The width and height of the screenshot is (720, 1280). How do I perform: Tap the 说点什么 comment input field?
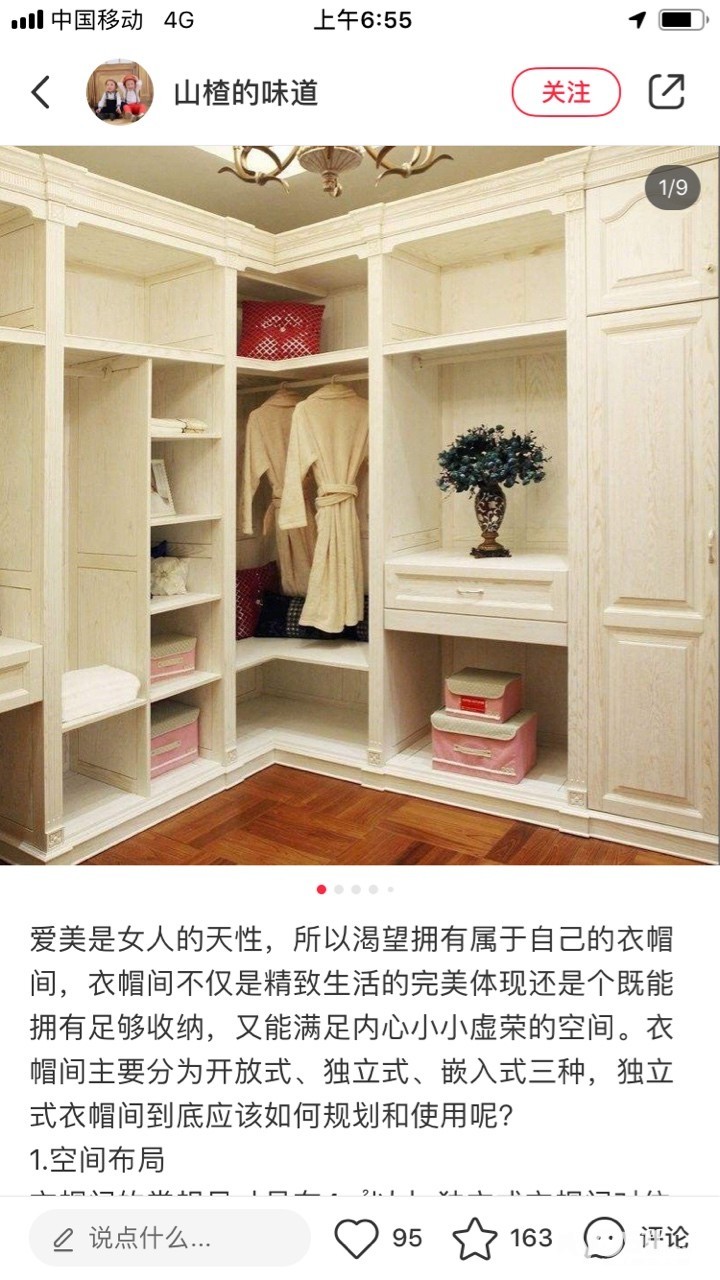[x=170, y=1238]
